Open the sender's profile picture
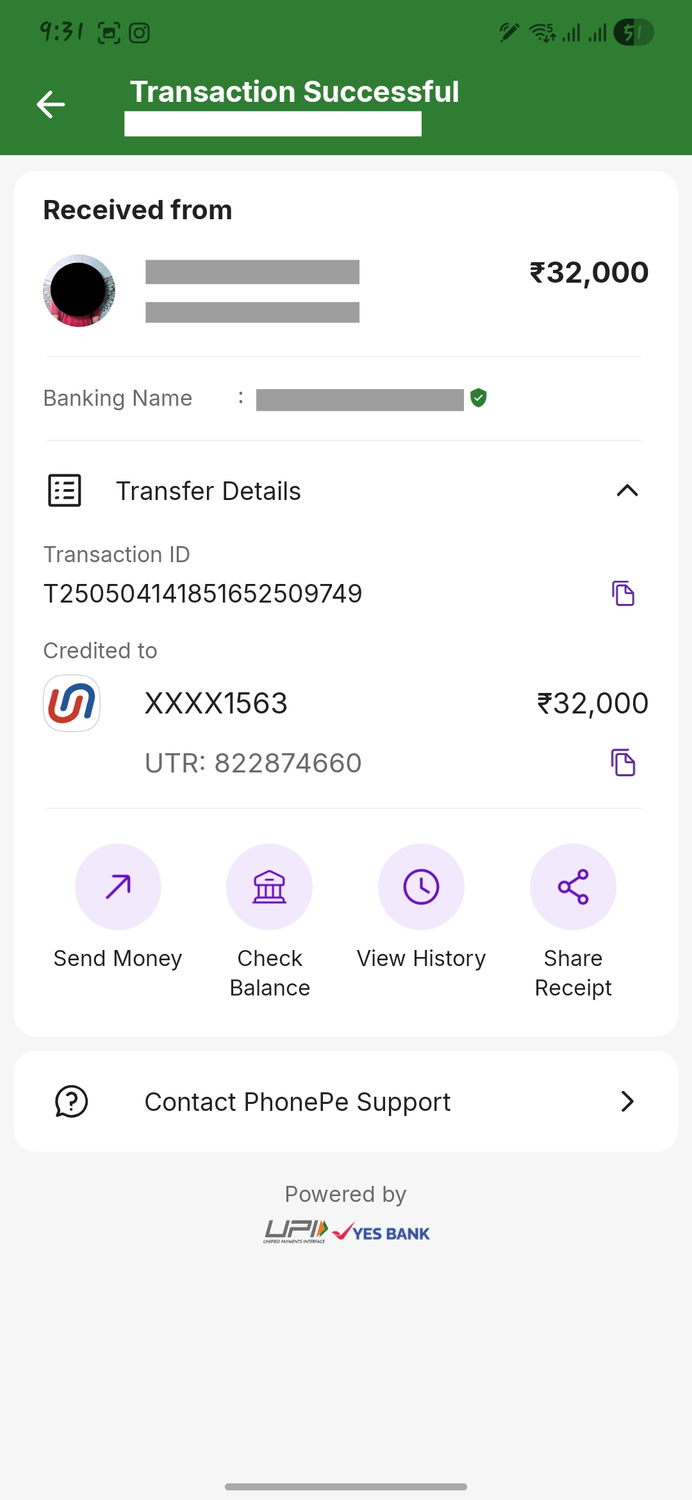 tap(79, 290)
